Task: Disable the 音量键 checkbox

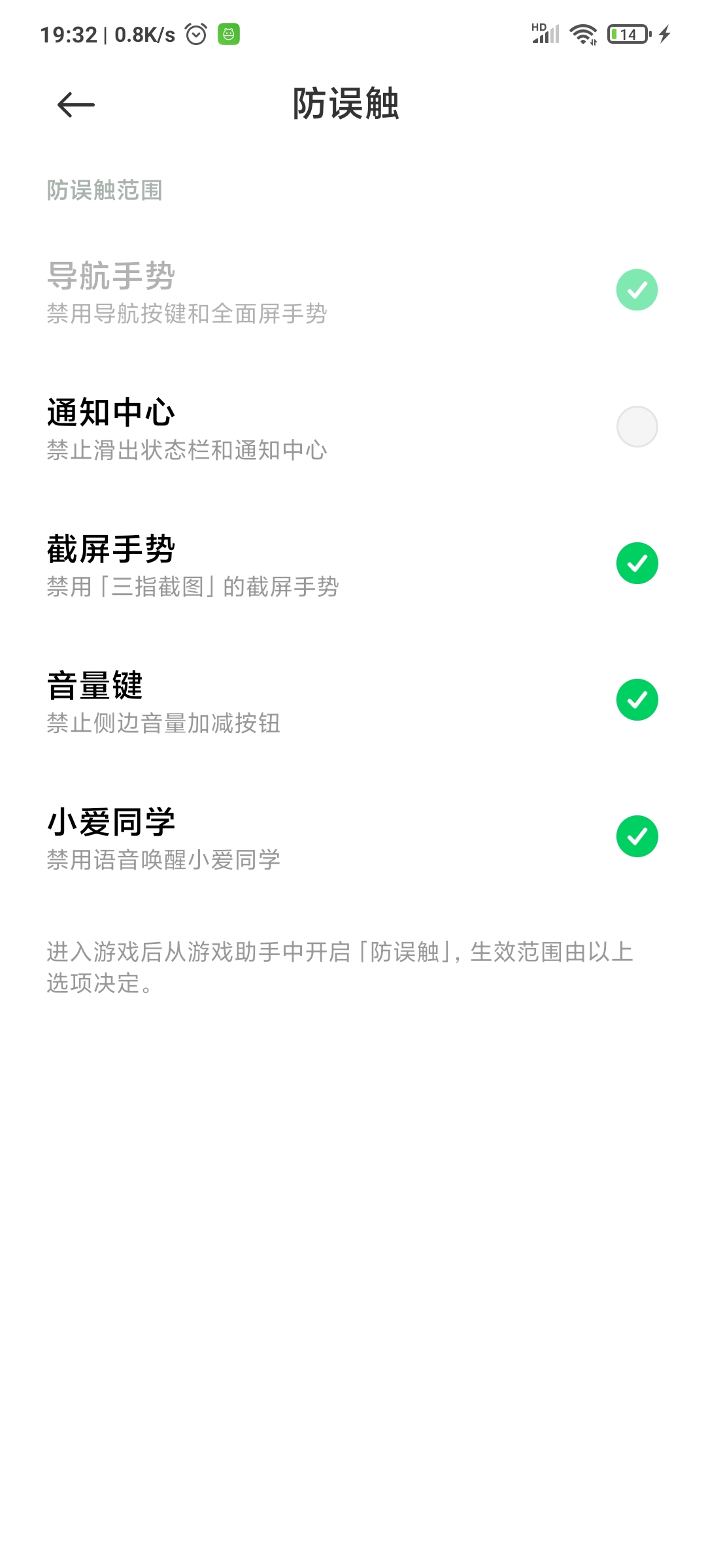Action: click(x=637, y=700)
